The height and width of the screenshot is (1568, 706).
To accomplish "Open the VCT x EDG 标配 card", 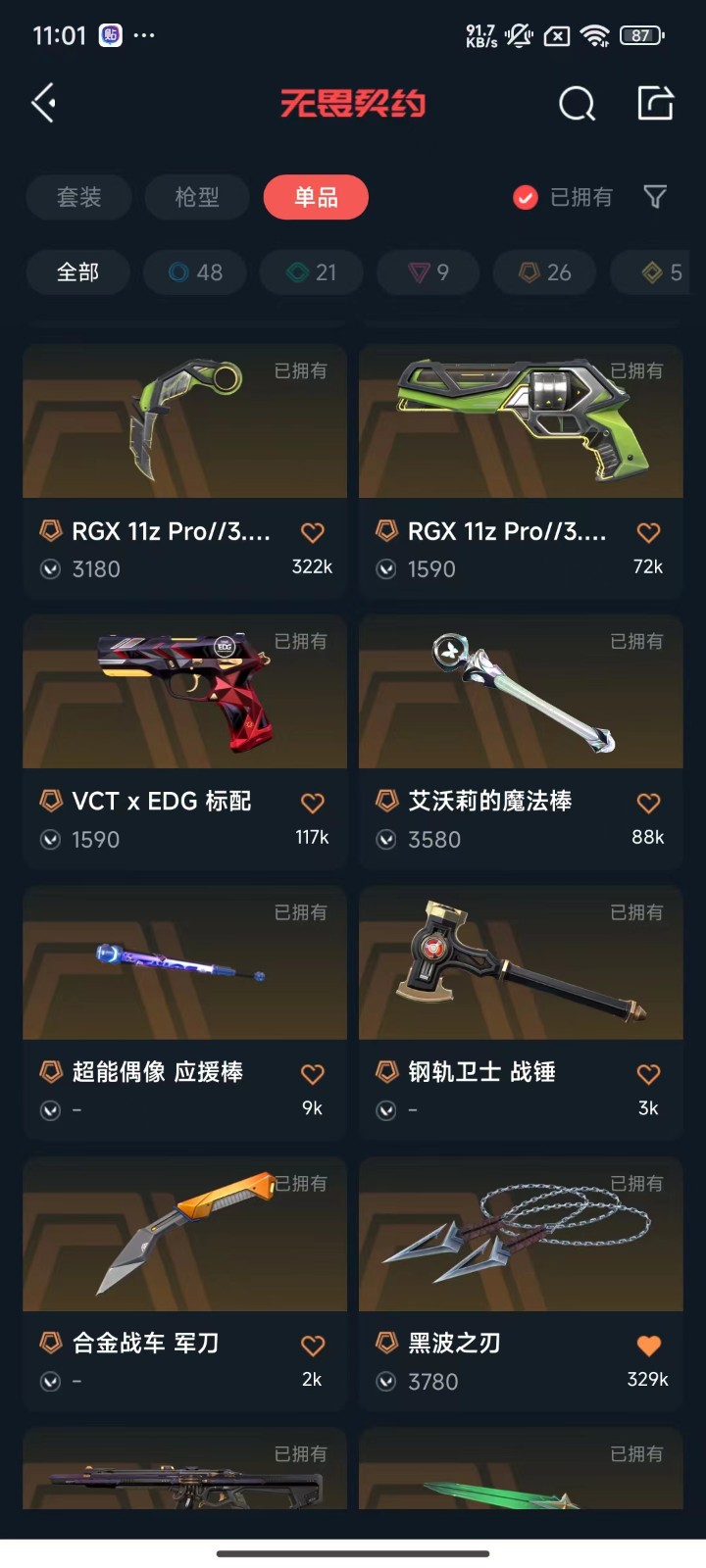I will point(185,741).
